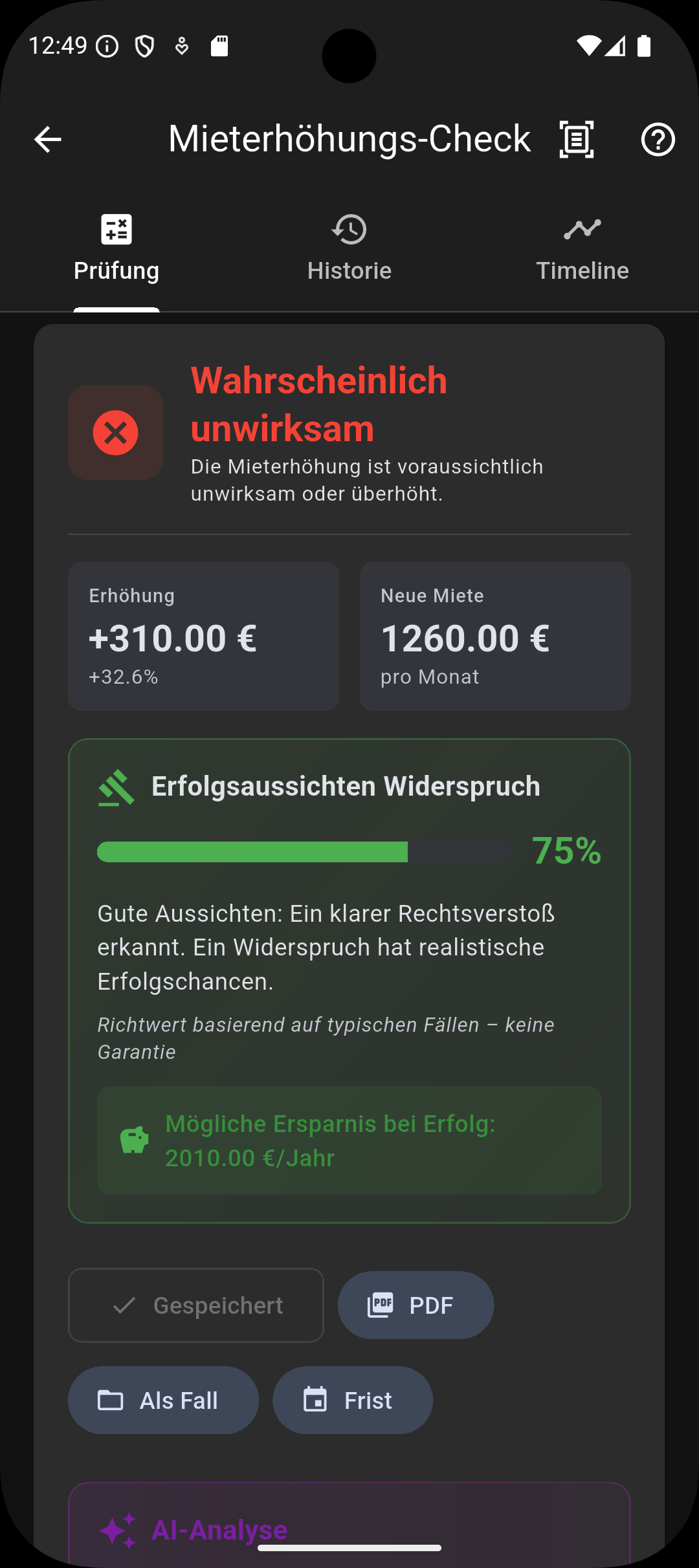Click the 75% success probability progress bar
The height and width of the screenshot is (1568, 699).
(304, 853)
